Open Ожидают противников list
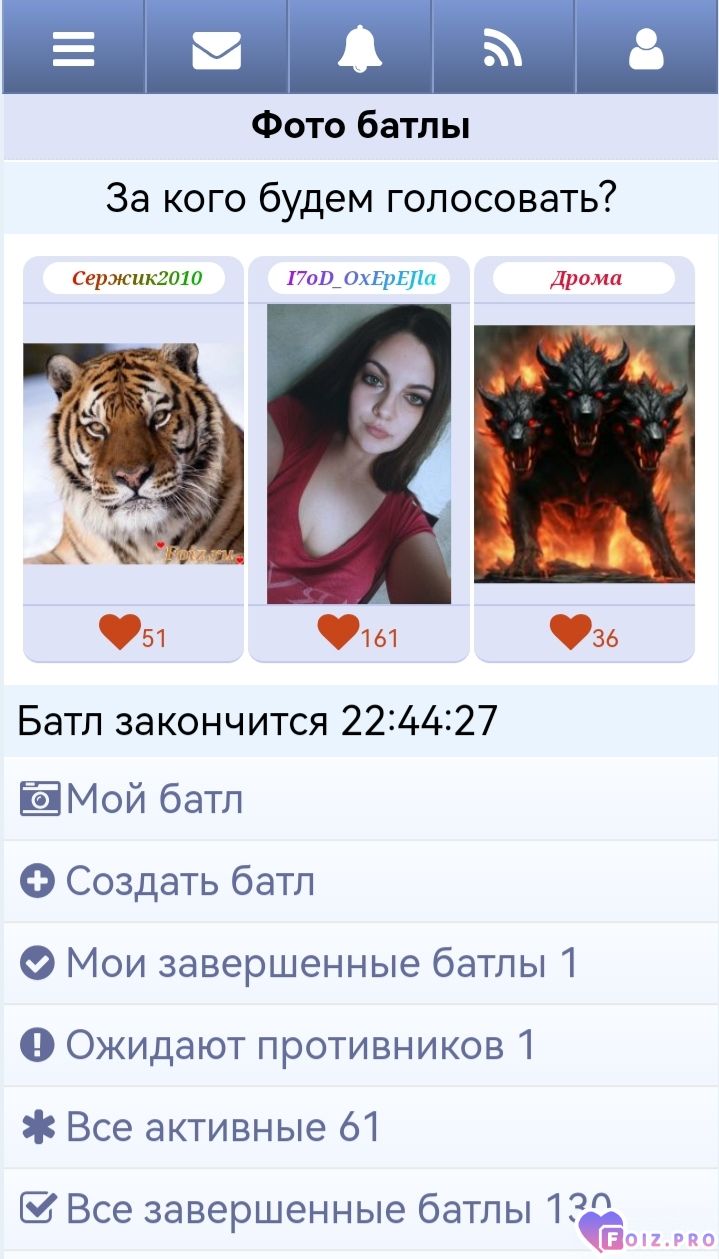Image resolution: width=719 pixels, height=1259 pixels. pos(360,1045)
